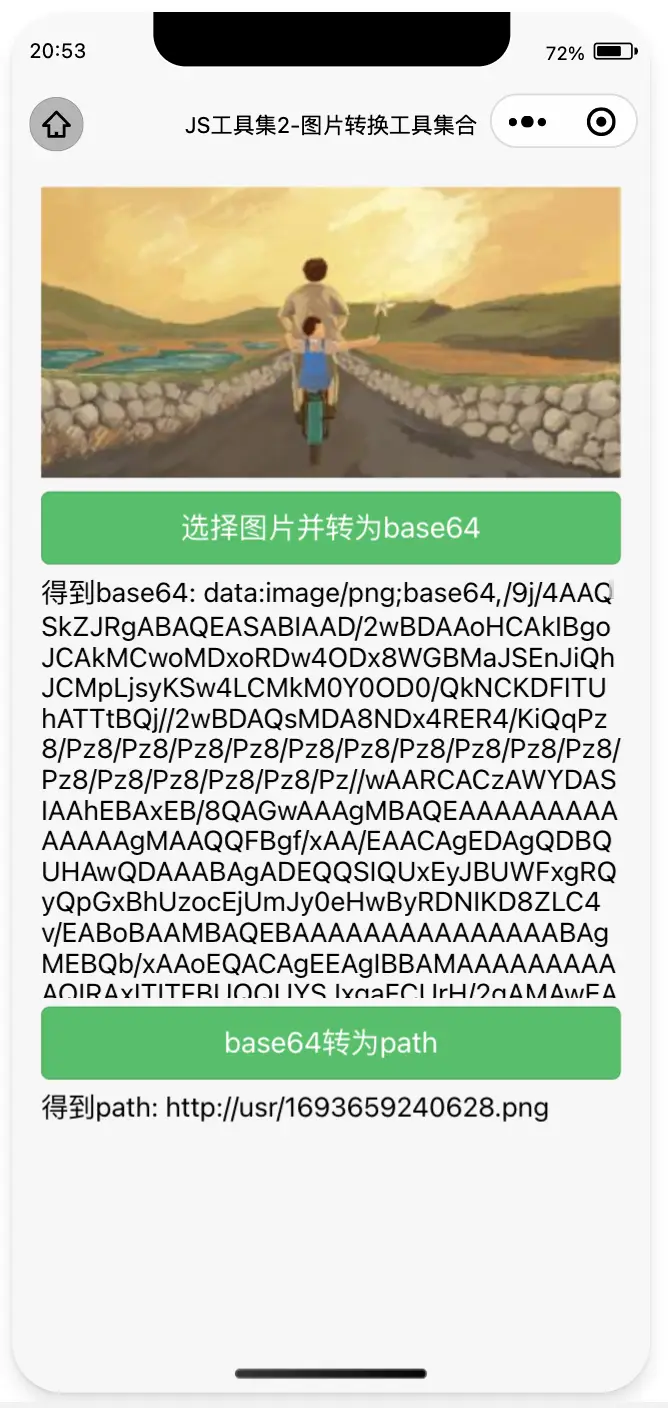Tap the home icon in the header
The height and width of the screenshot is (1408, 668).
[56, 124]
